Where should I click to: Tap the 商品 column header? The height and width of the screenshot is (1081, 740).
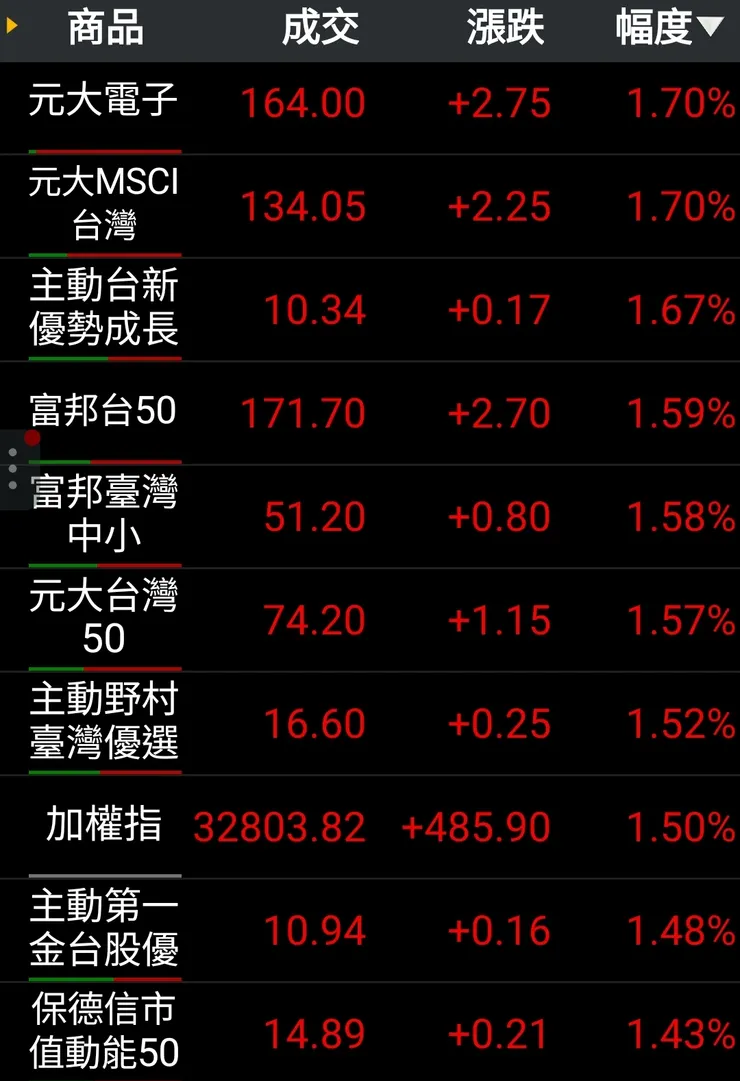click(105, 29)
